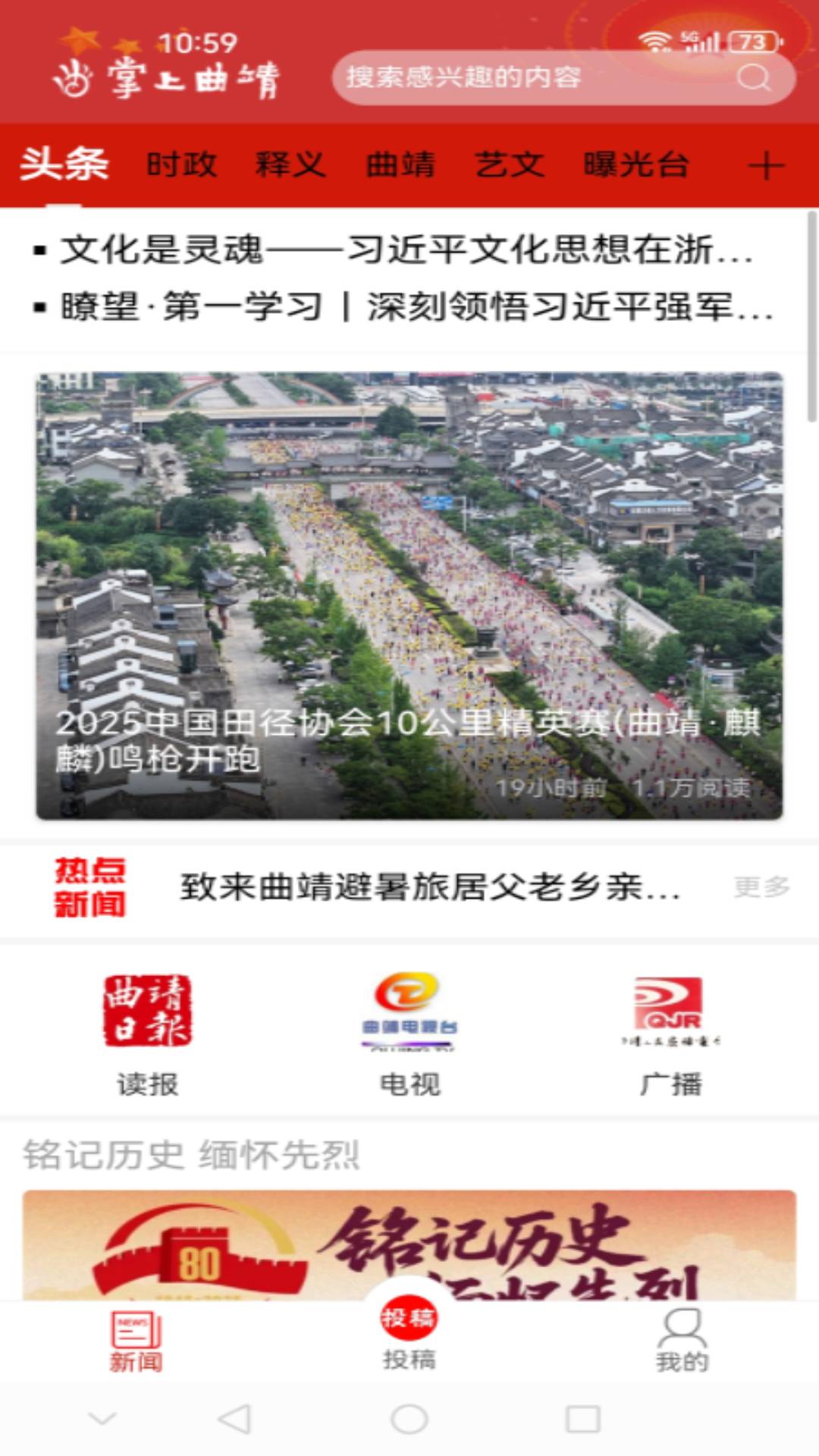Tap the search input field

point(531,76)
